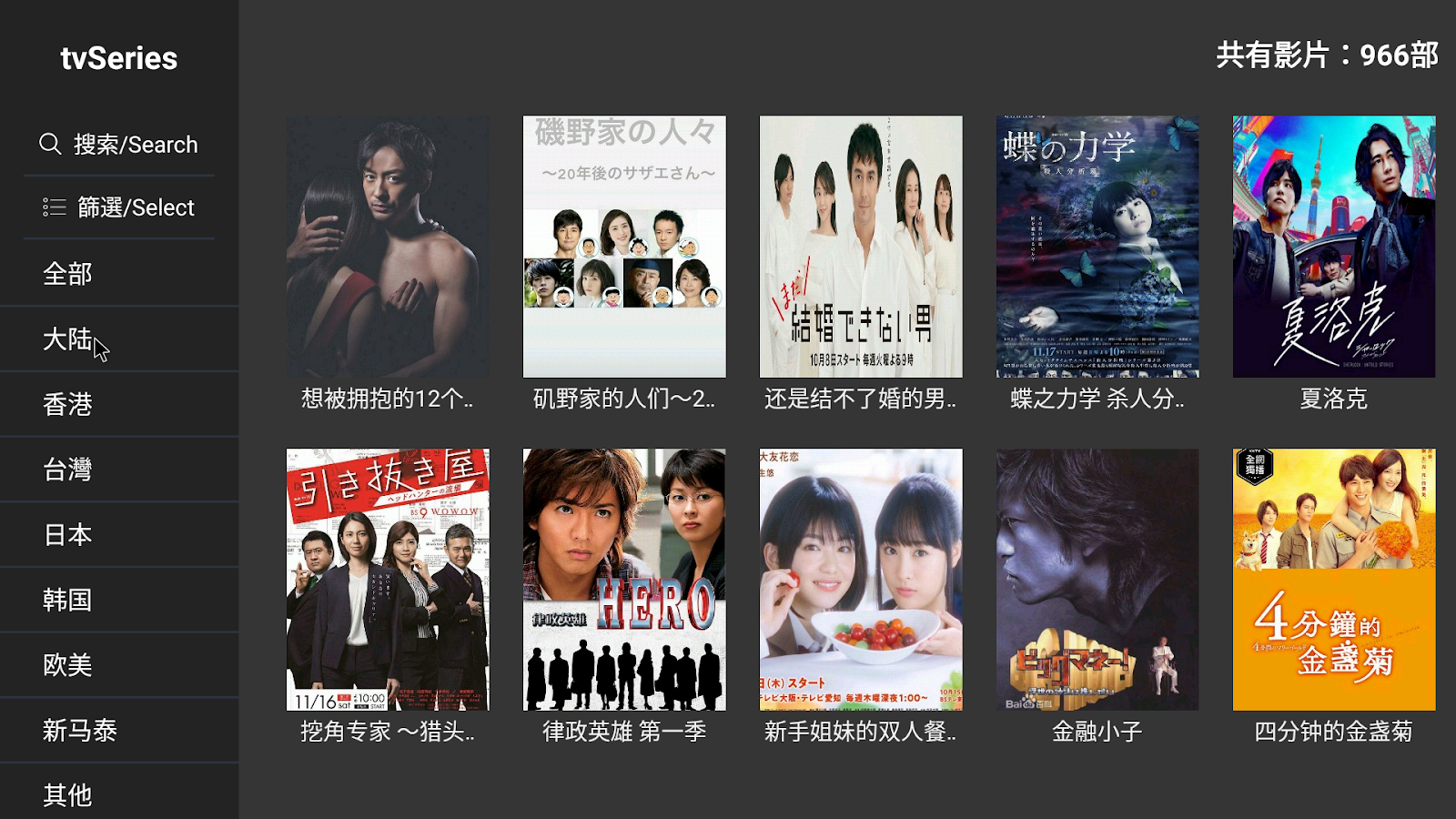
Task: Switch to the 韩国 category
Action: pos(118,600)
